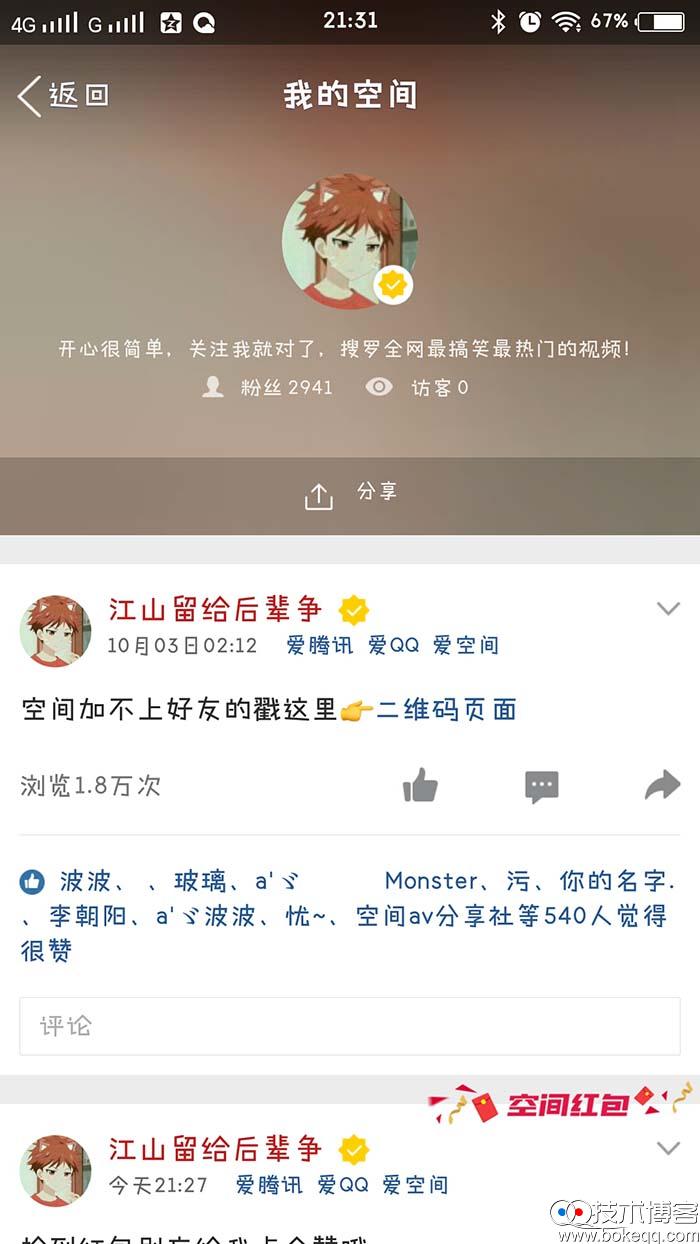Viewport: 700px width, 1244px height.
Task: Expand the chevron on the 今天21:27 post
Action: pyautogui.click(x=667, y=1148)
